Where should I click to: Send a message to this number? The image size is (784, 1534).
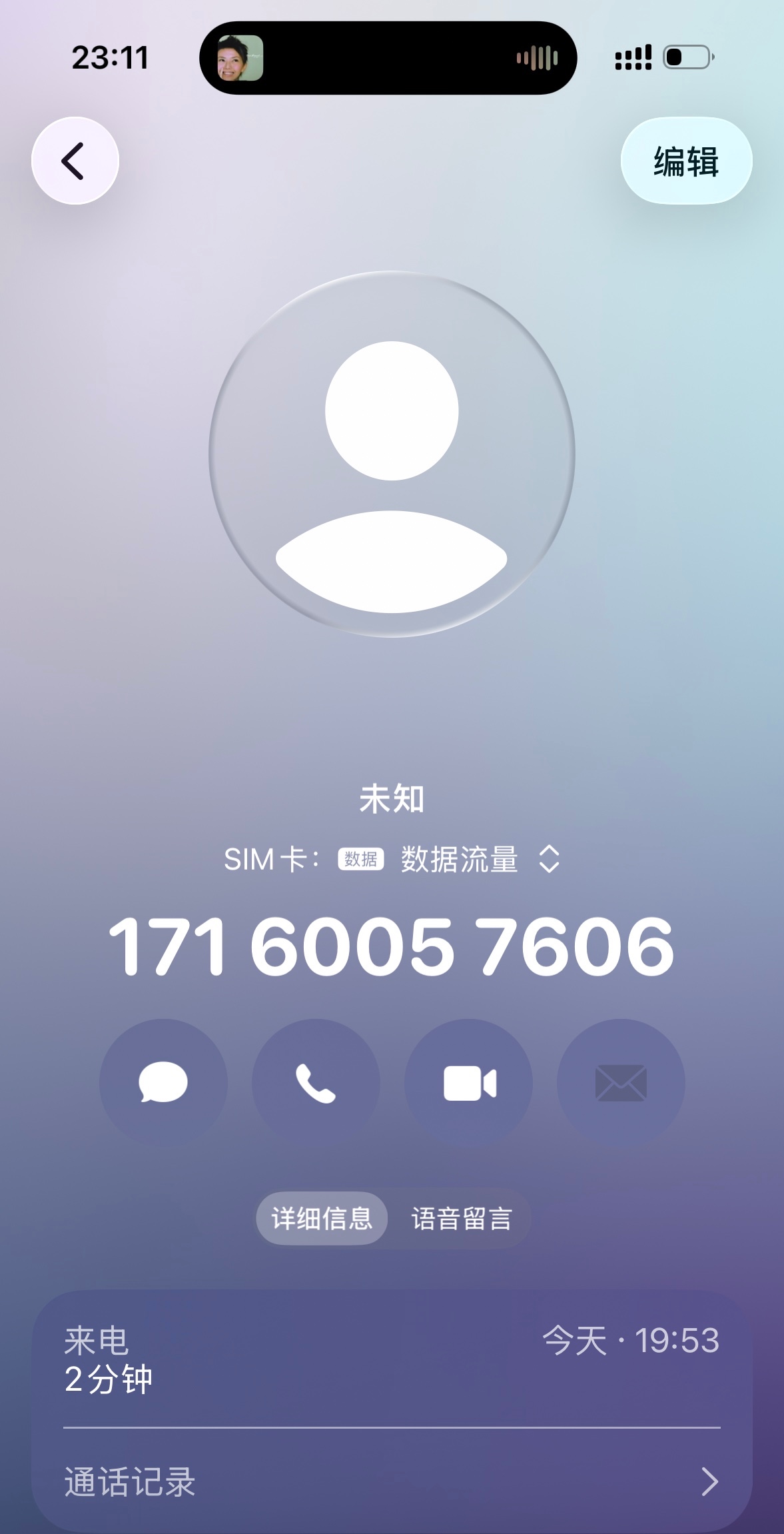163,1082
